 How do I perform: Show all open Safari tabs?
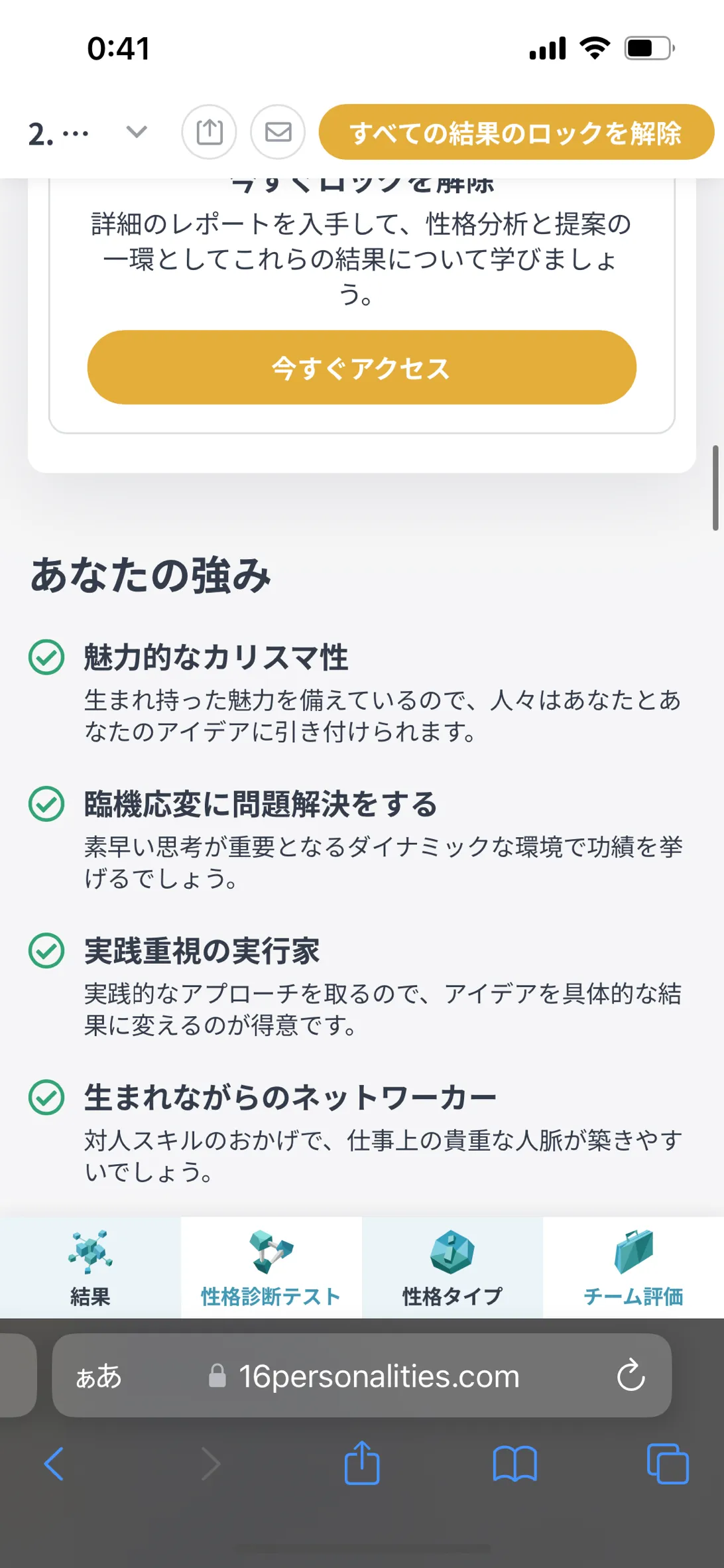[668, 1463]
